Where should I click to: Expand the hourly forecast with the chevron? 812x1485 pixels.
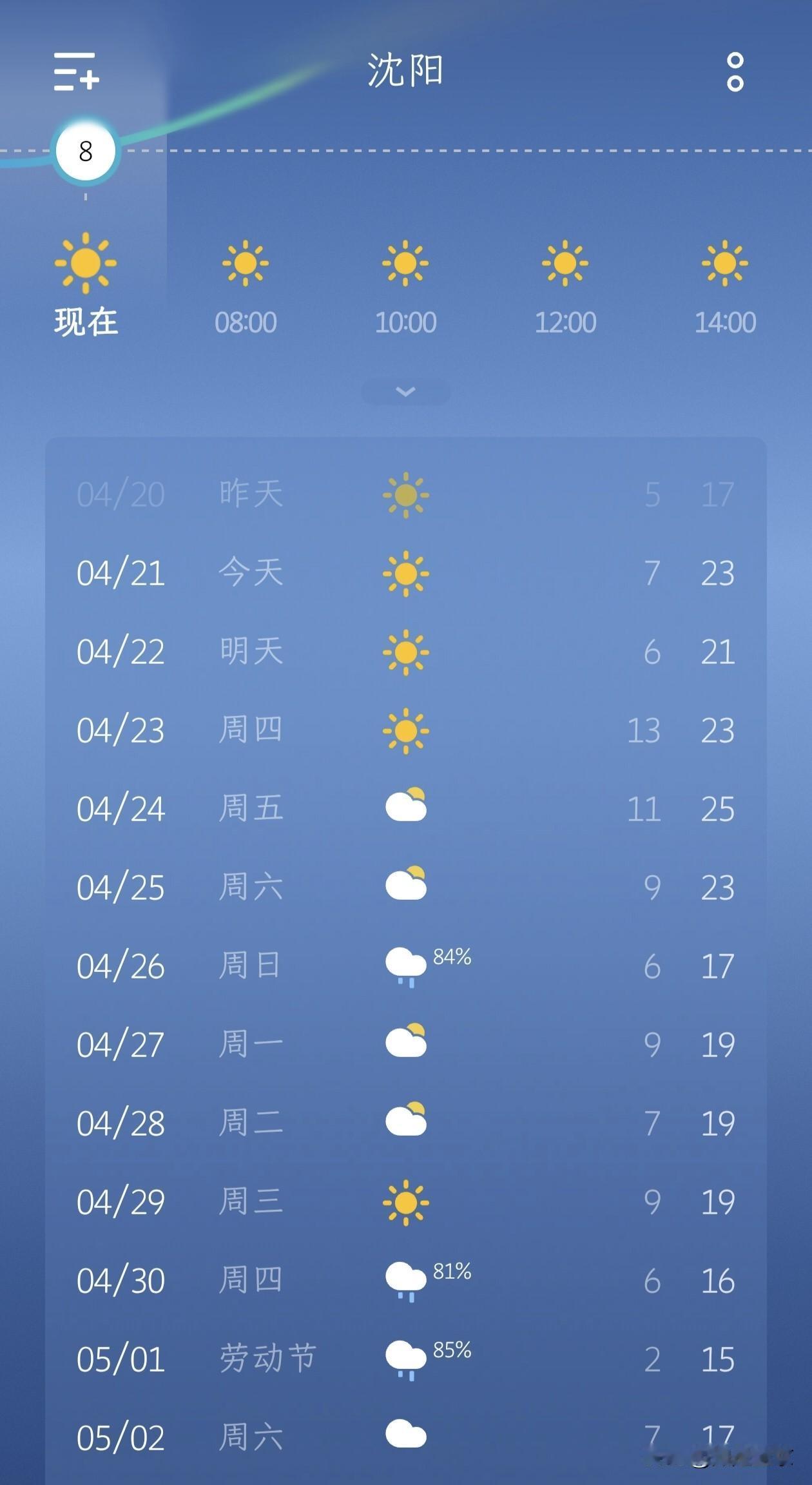pyautogui.click(x=405, y=391)
